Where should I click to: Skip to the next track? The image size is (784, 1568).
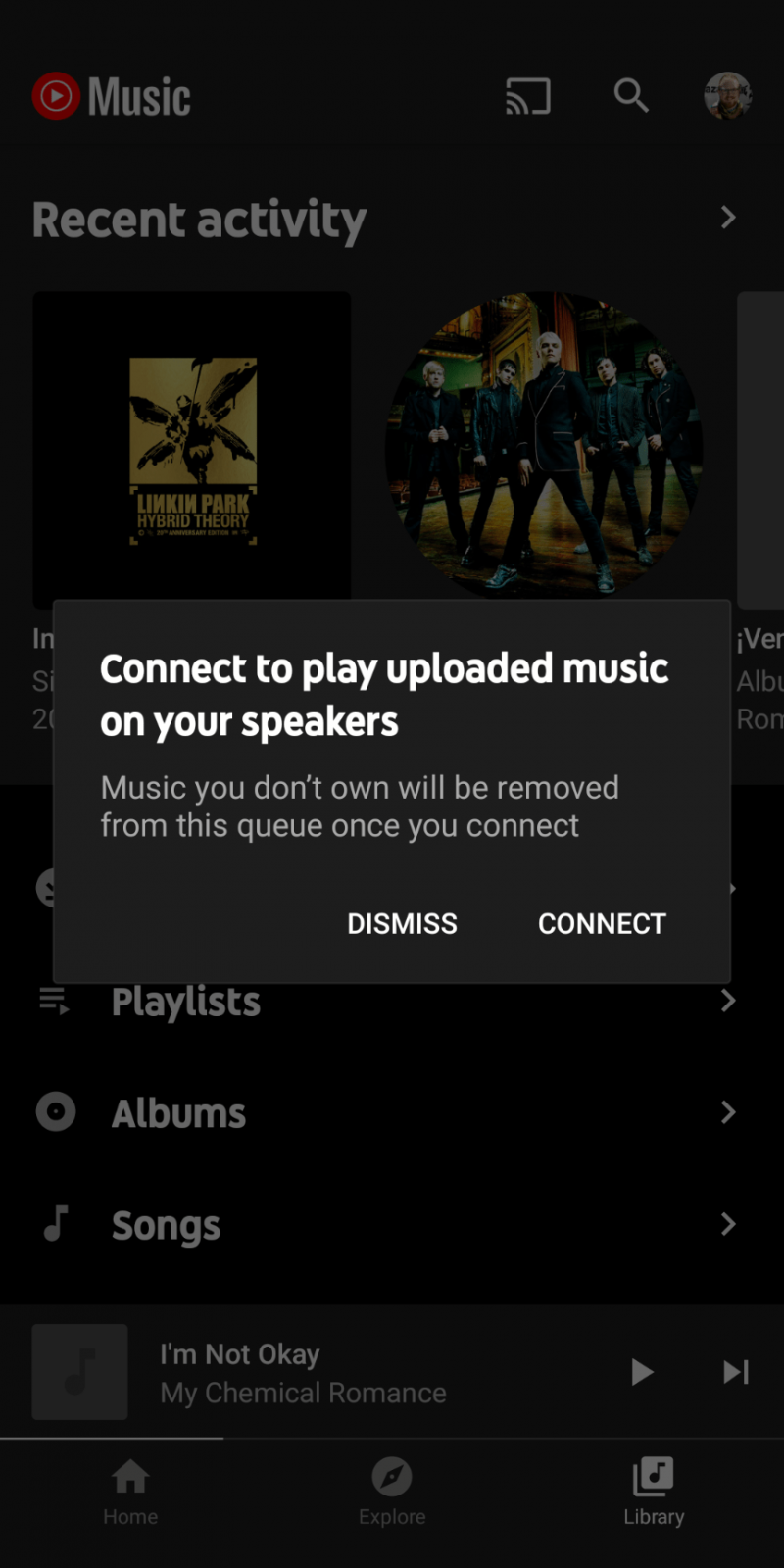(735, 1372)
